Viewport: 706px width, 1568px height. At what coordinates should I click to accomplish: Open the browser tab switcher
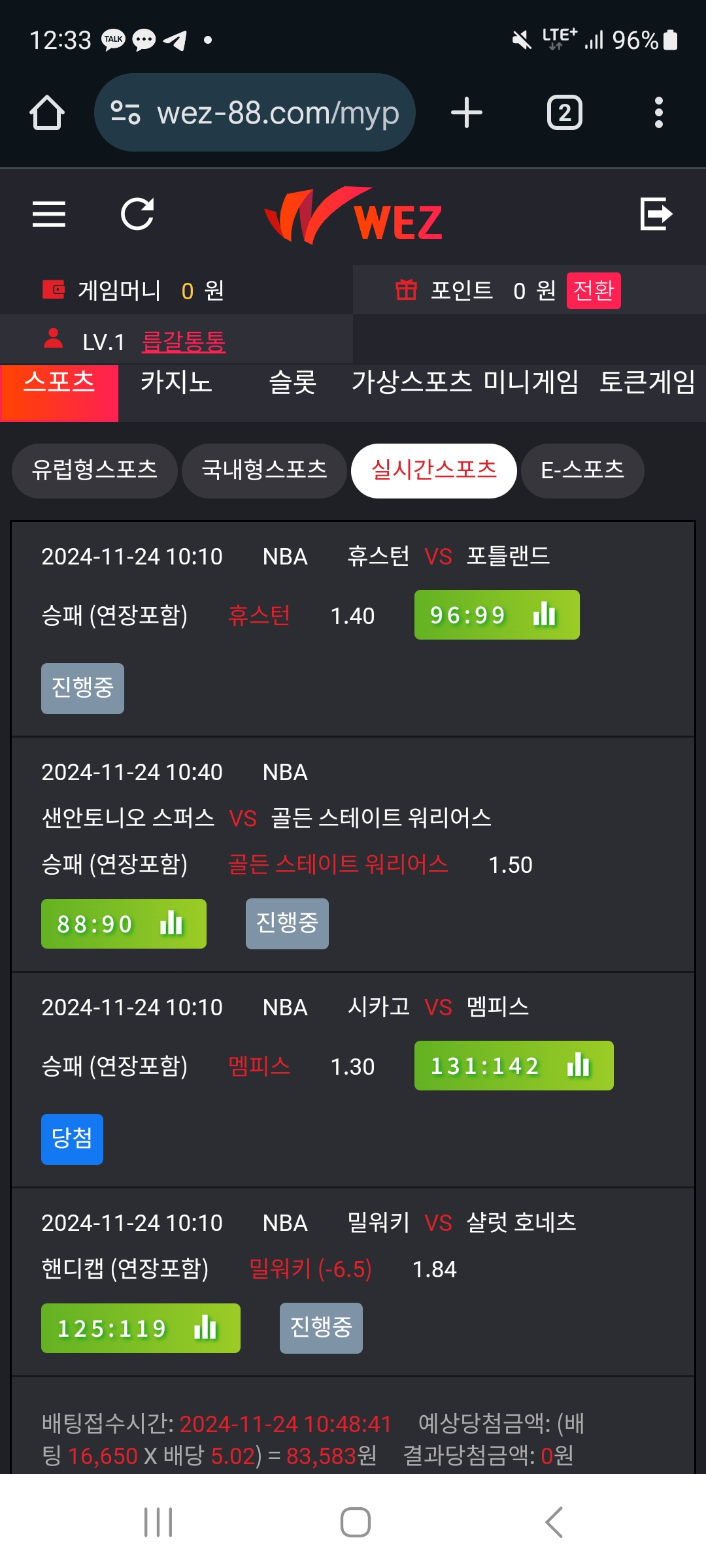564,113
